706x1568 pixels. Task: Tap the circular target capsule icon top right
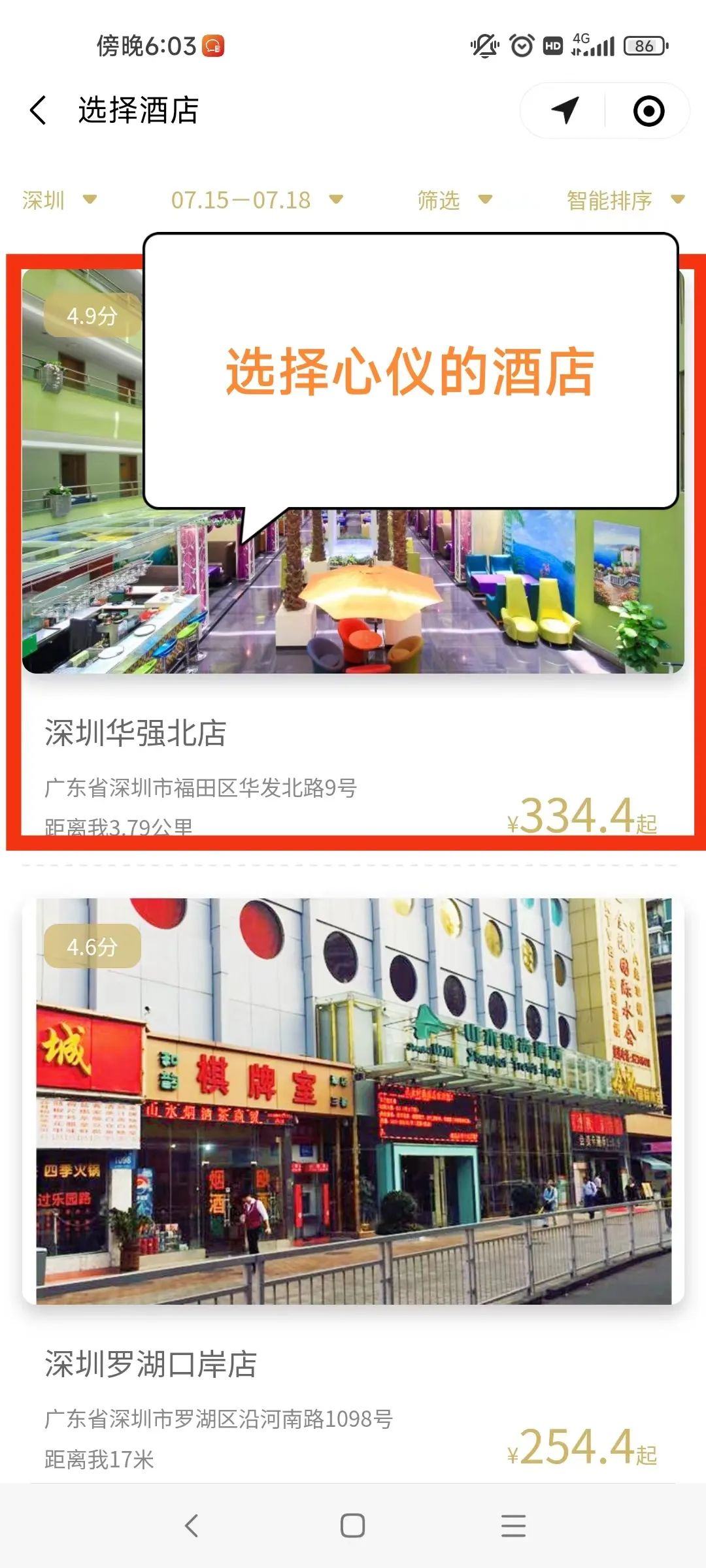coord(647,111)
